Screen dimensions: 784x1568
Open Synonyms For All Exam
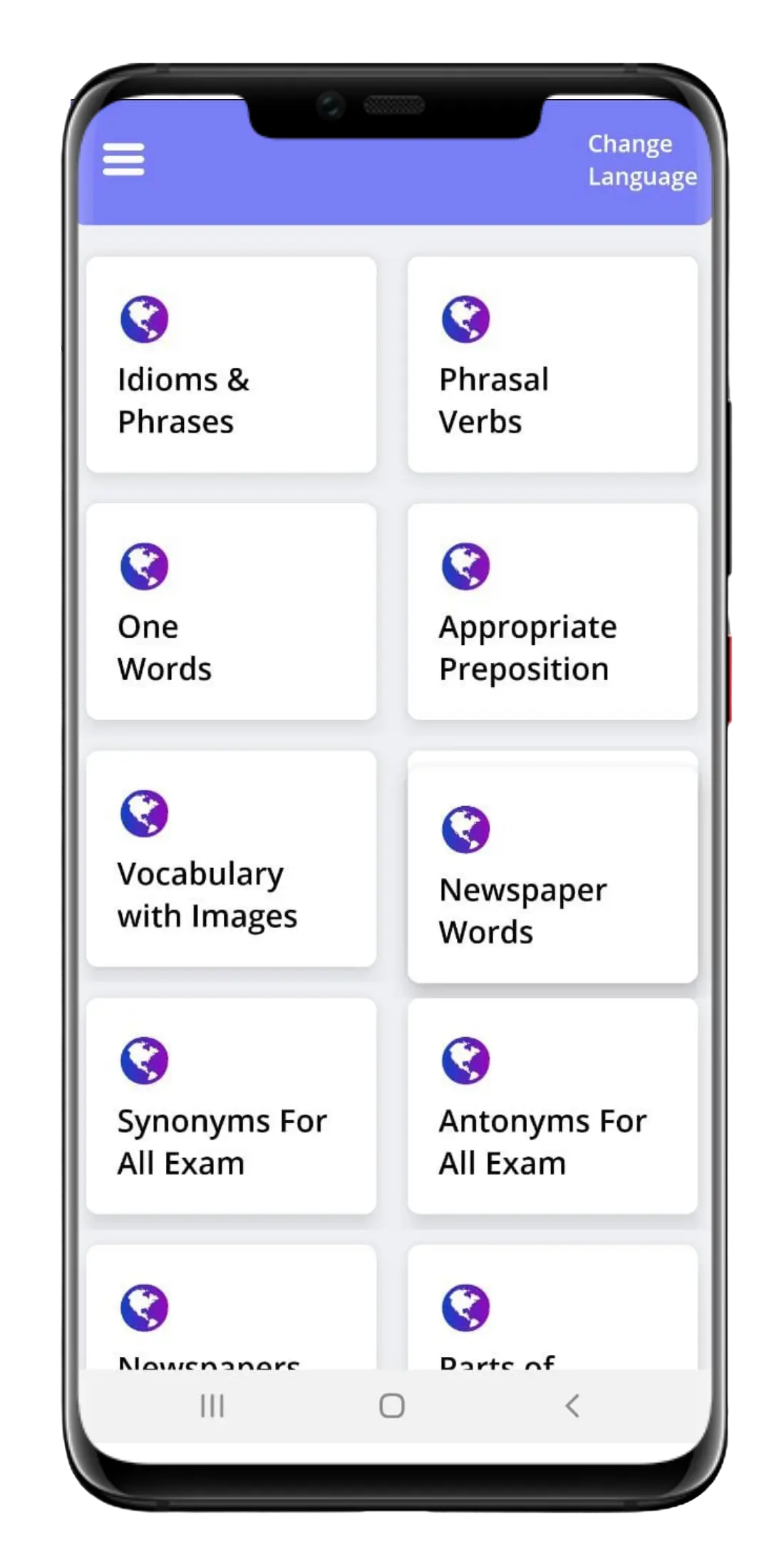[x=231, y=1105]
